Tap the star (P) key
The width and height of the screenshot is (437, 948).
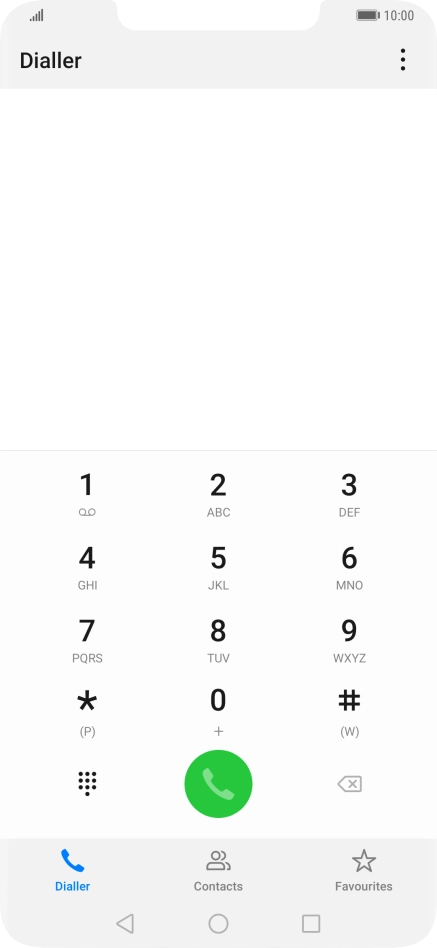(87, 713)
